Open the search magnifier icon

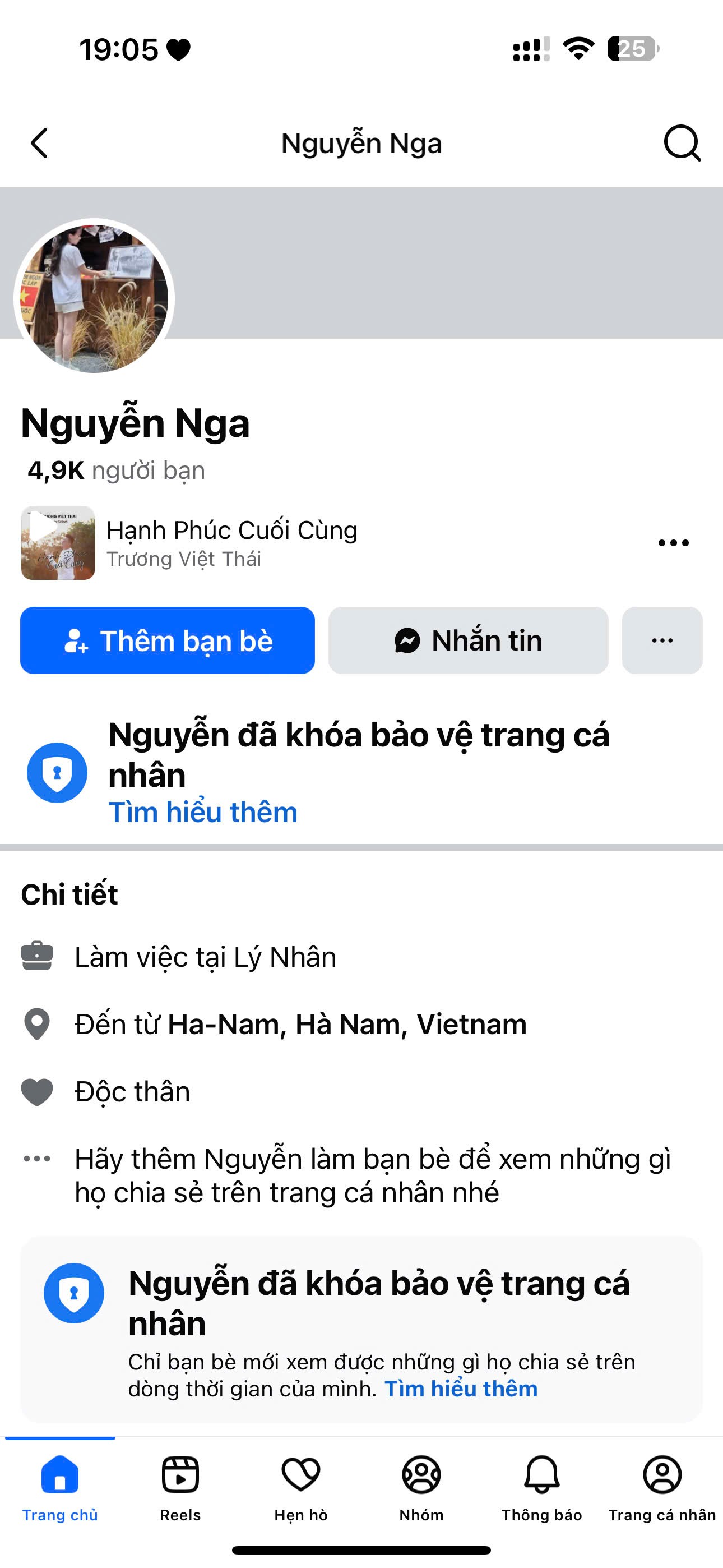682,144
